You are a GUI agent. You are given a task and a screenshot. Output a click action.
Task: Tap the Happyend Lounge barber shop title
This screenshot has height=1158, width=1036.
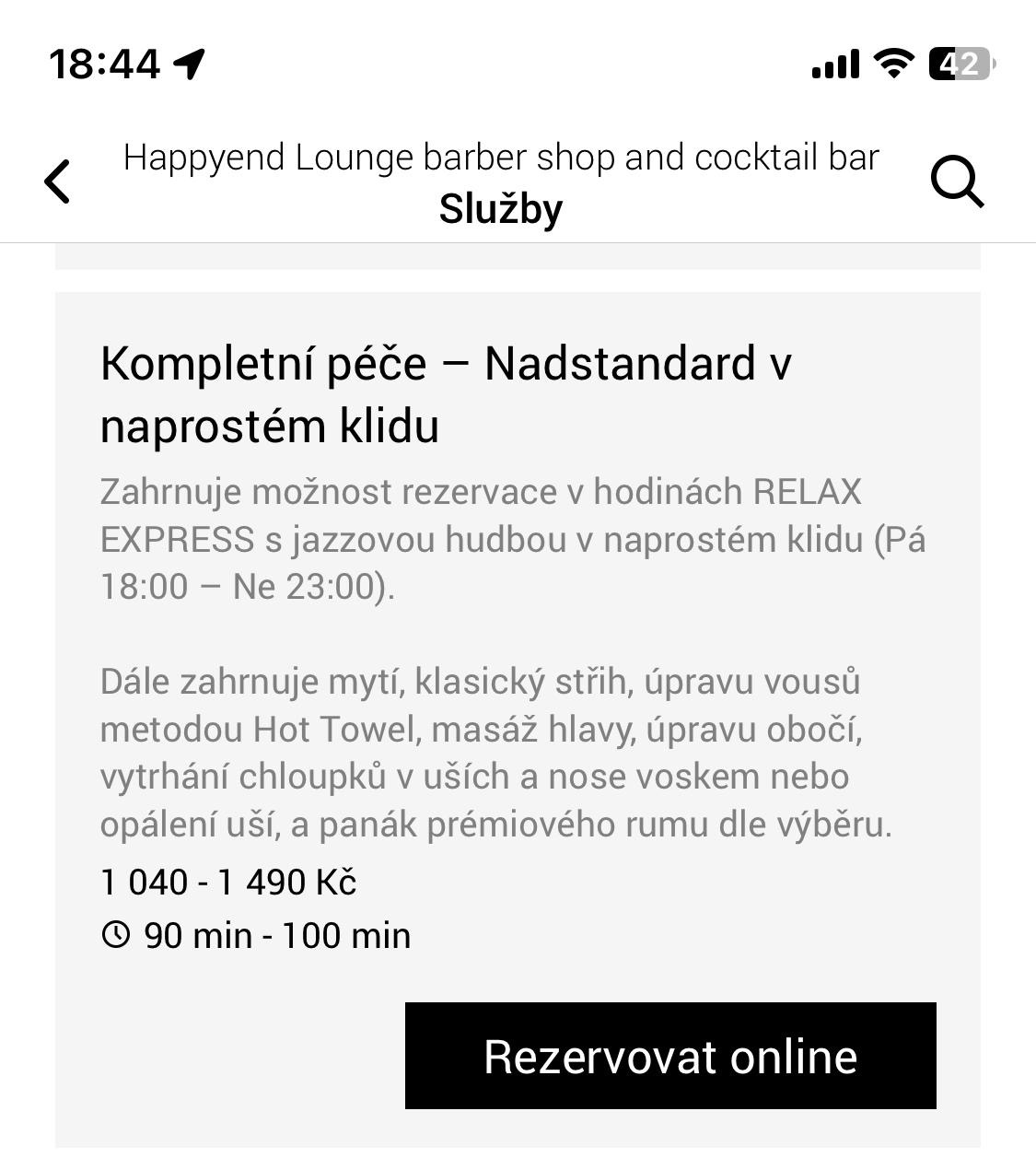point(502,156)
